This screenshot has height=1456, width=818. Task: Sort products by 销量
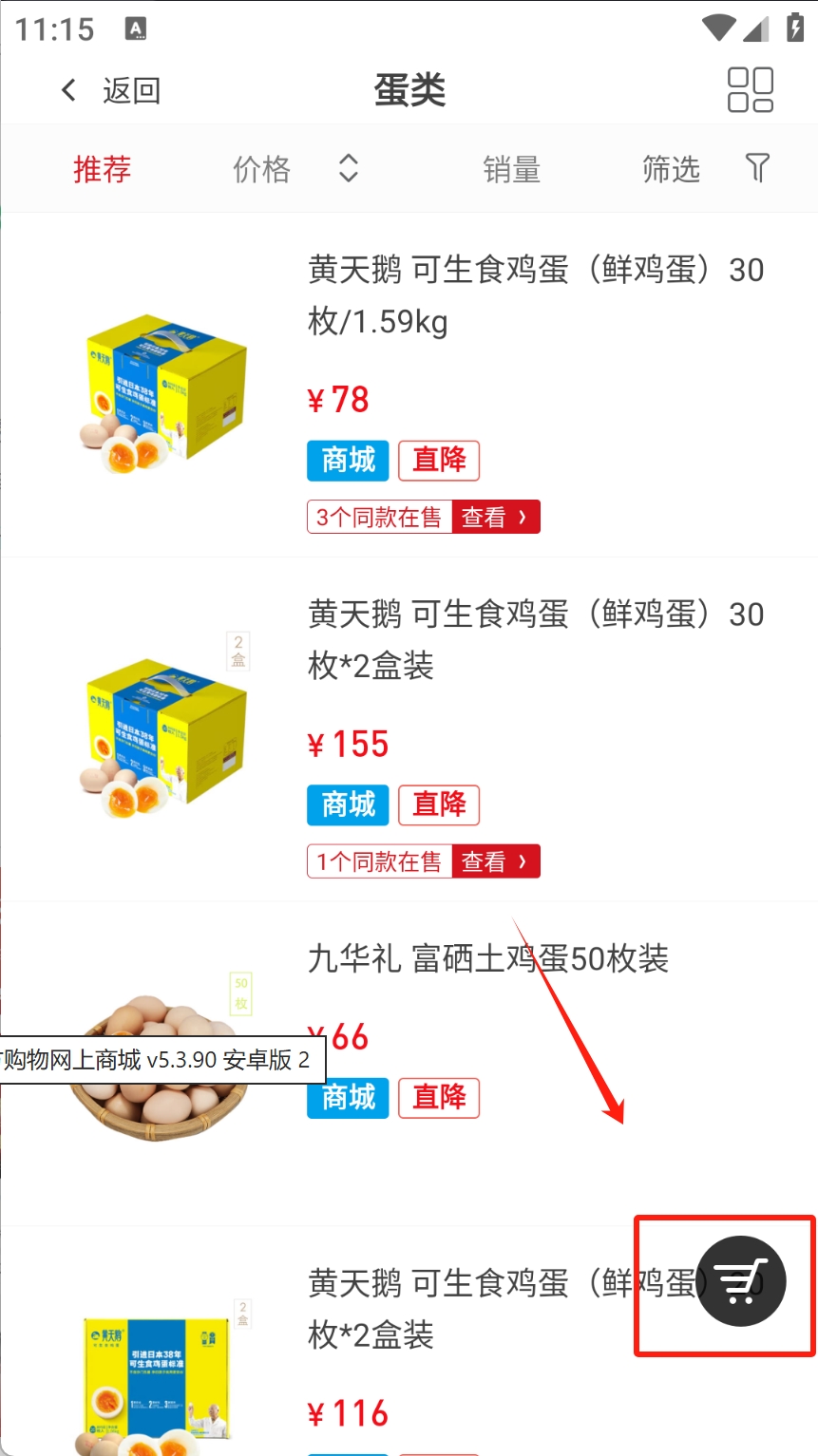click(512, 169)
